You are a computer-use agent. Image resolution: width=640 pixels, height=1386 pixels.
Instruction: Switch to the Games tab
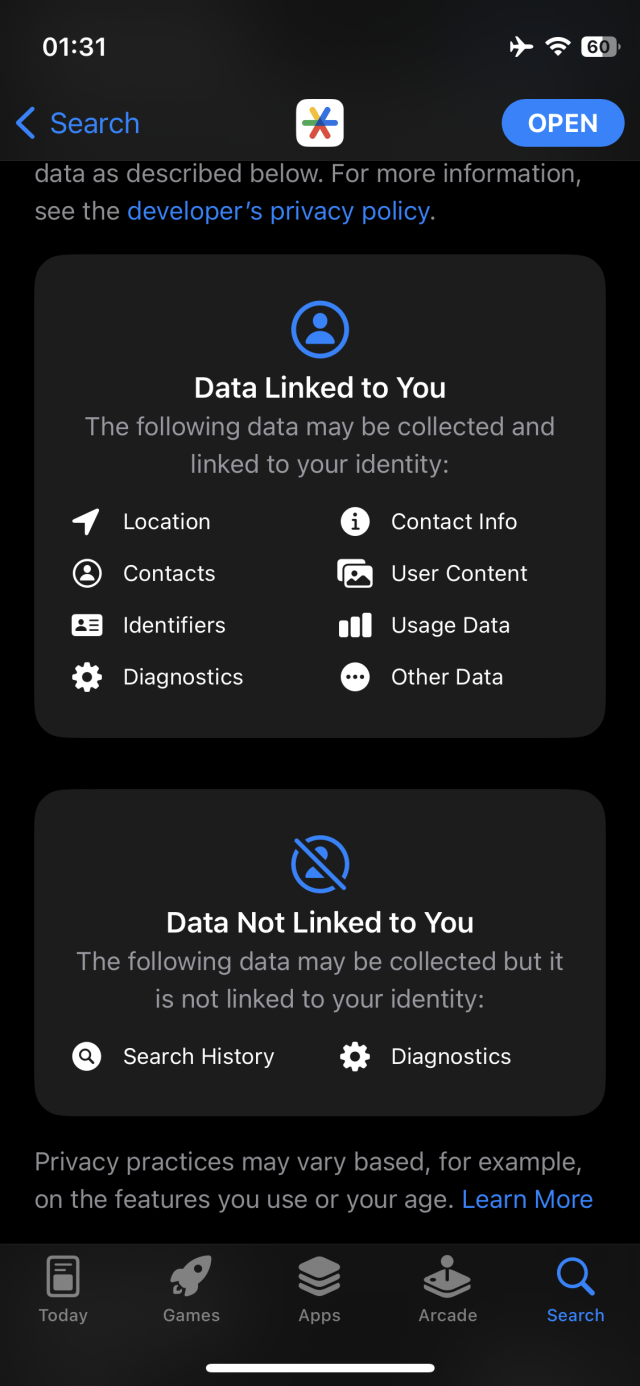coord(191,1290)
